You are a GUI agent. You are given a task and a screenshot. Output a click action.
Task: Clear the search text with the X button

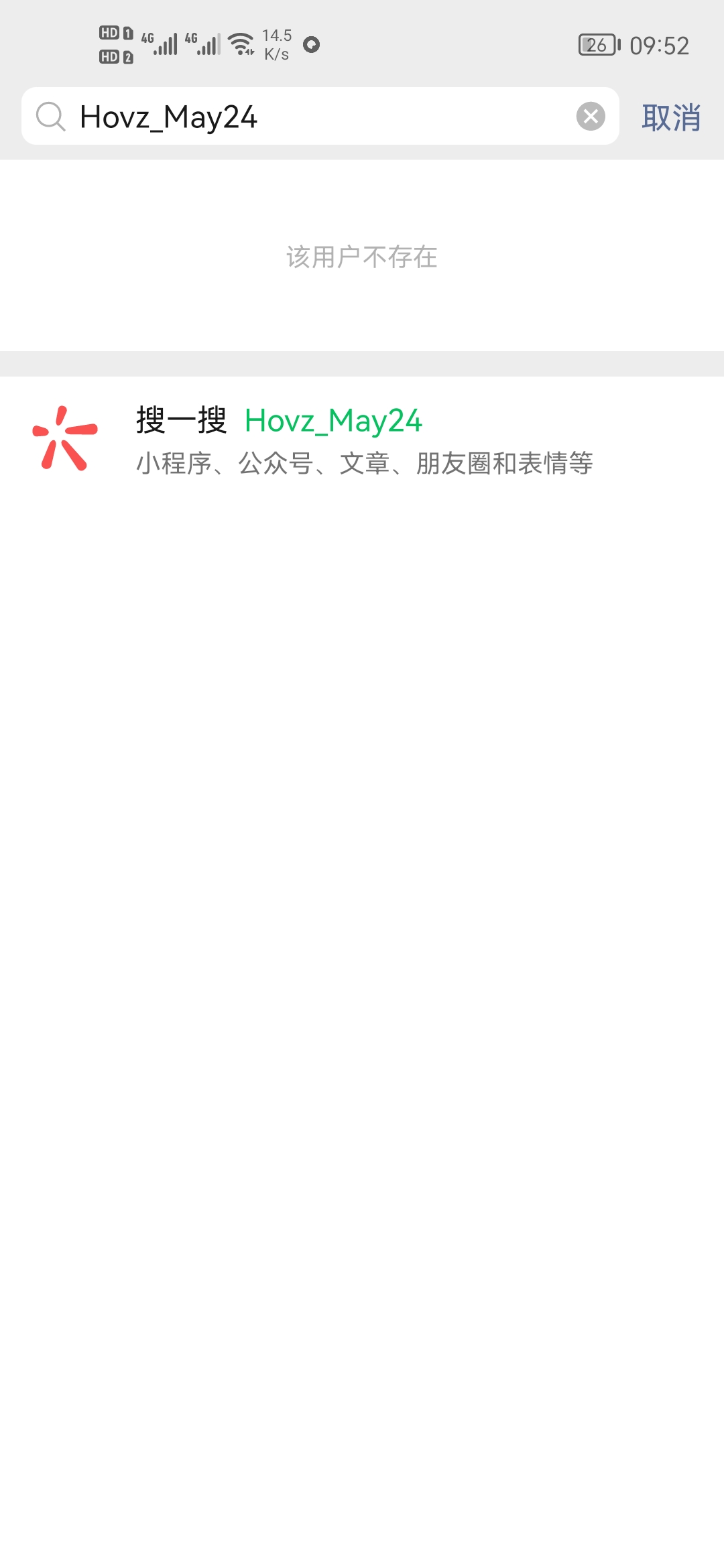click(x=590, y=117)
